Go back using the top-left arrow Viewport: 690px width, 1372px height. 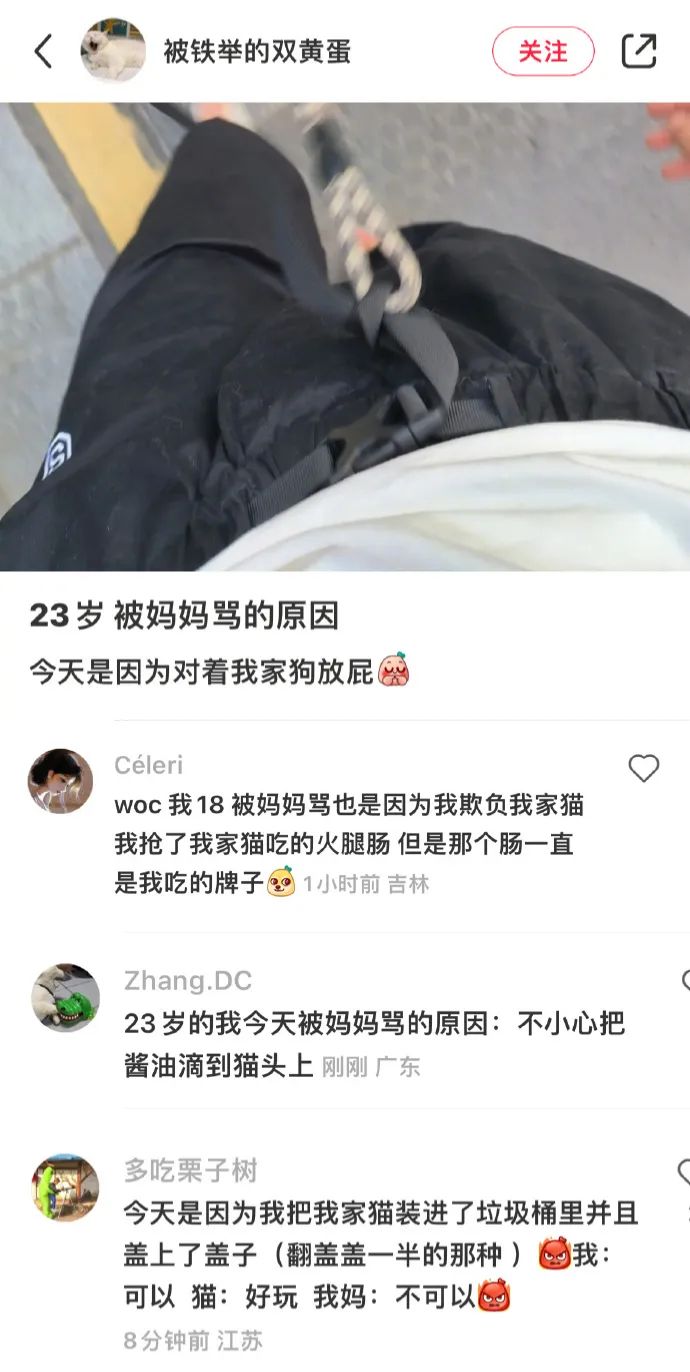[43, 51]
